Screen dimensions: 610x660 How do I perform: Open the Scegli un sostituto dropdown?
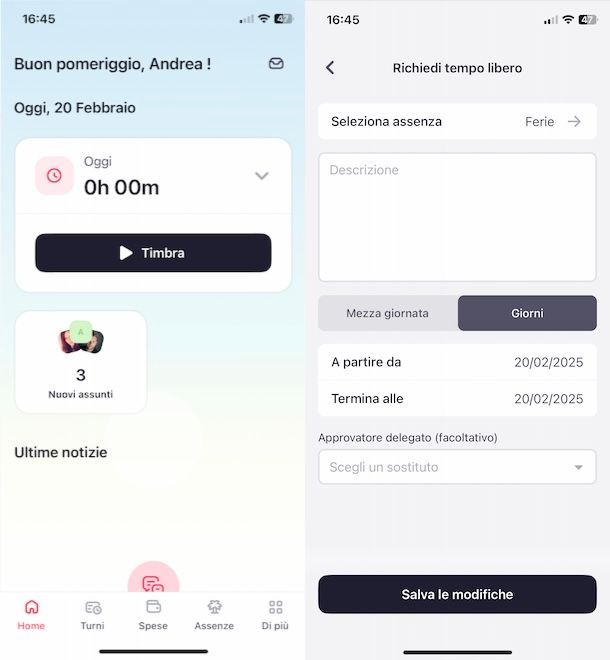[457, 467]
